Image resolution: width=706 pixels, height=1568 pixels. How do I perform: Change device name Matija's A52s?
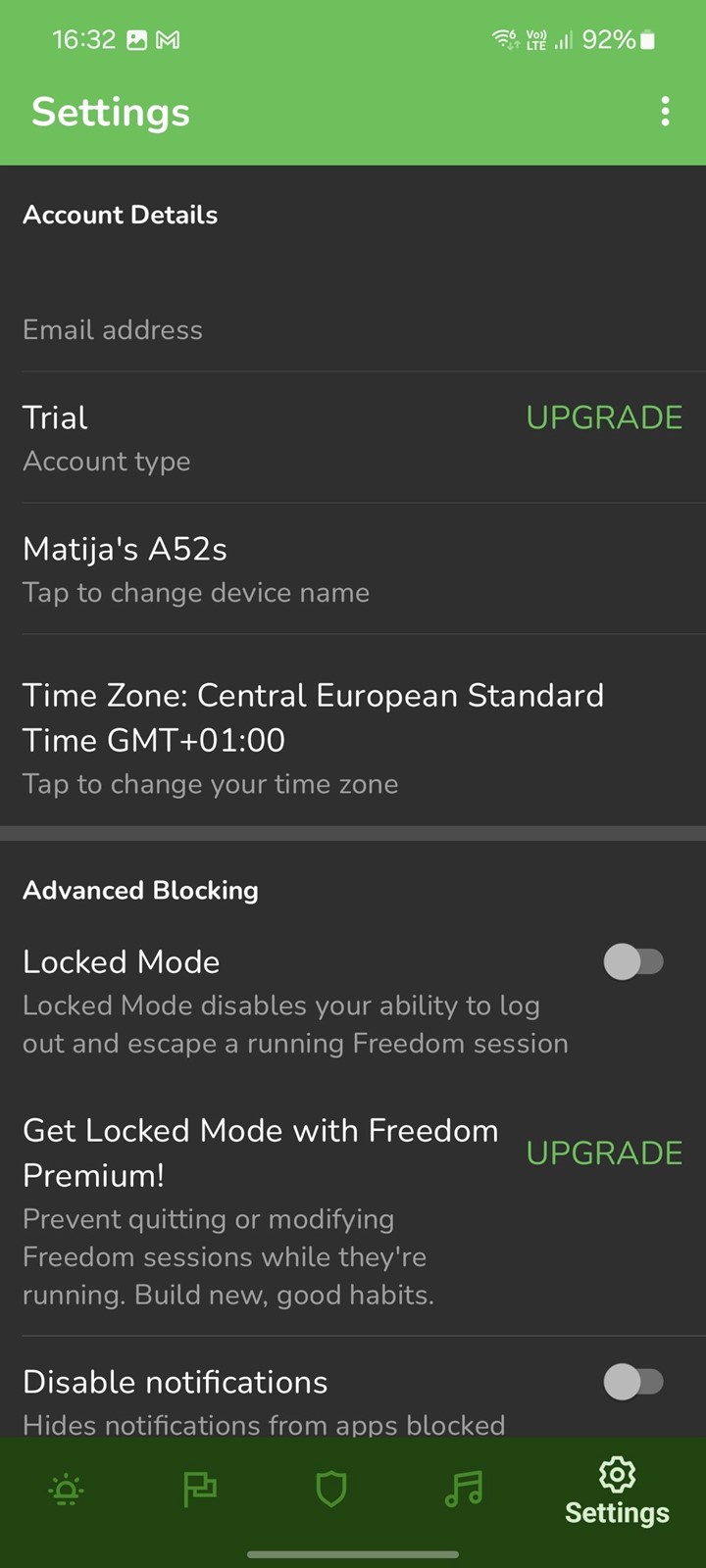[x=353, y=569]
